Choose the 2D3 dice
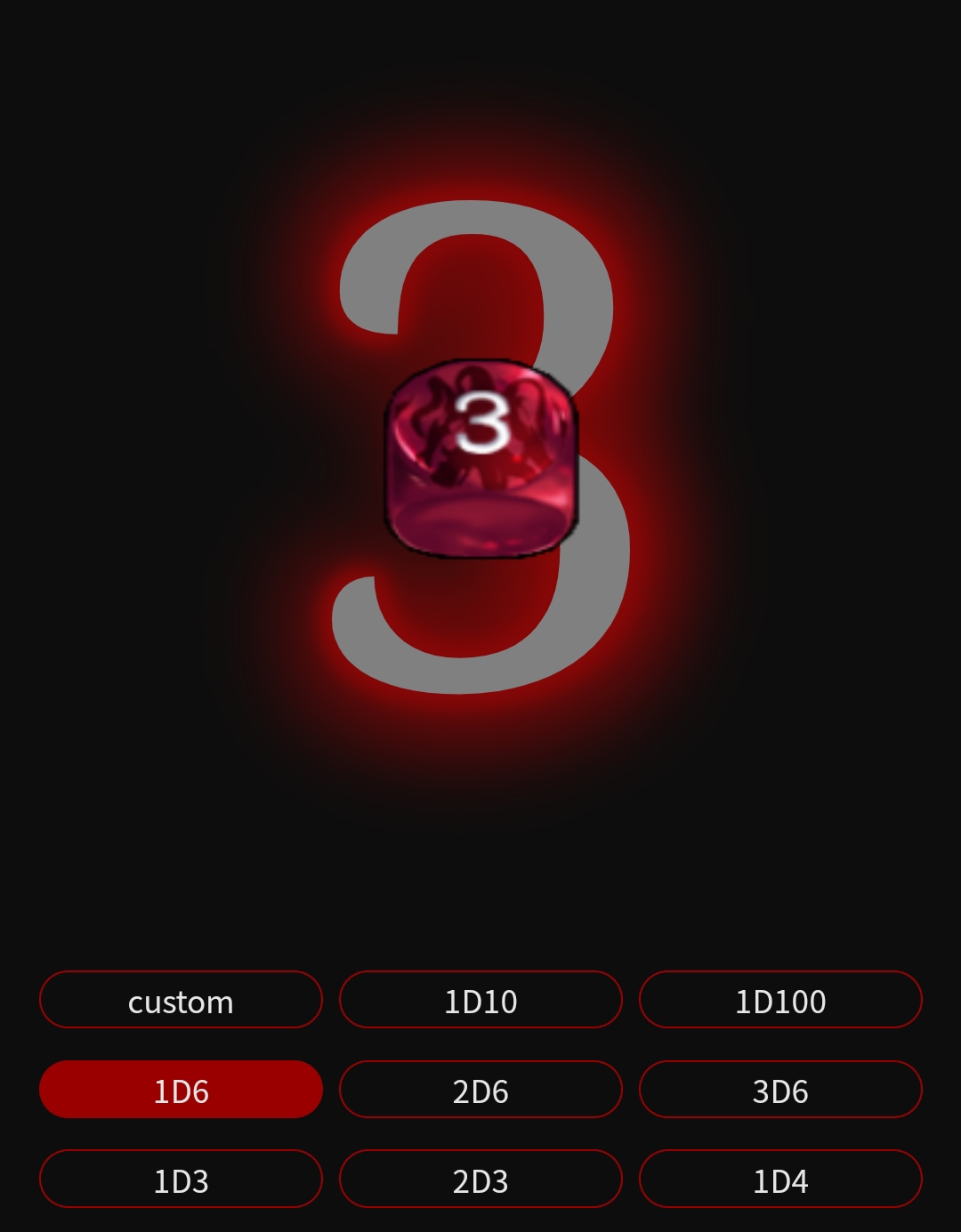The height and width of the screenshot is (1232, 961). pos(480,1180)
